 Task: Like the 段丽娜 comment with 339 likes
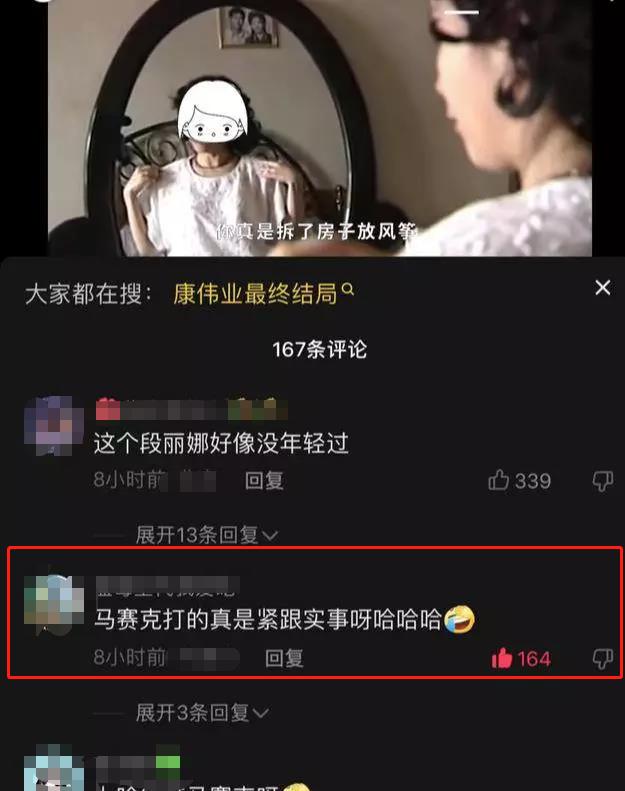(501, 481)
